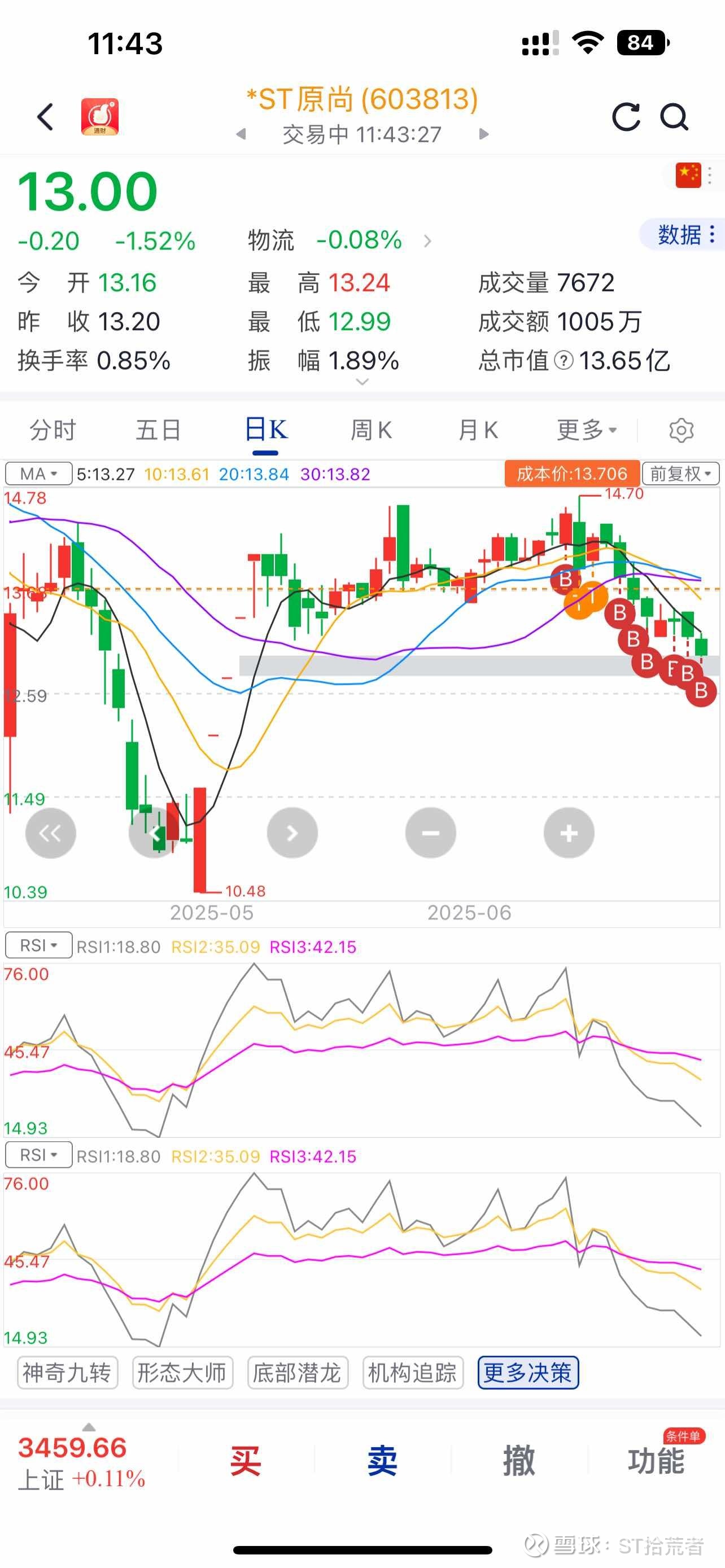Refresh the stock quote
This screenshot has width=725, height=1568.
(626, 117)
